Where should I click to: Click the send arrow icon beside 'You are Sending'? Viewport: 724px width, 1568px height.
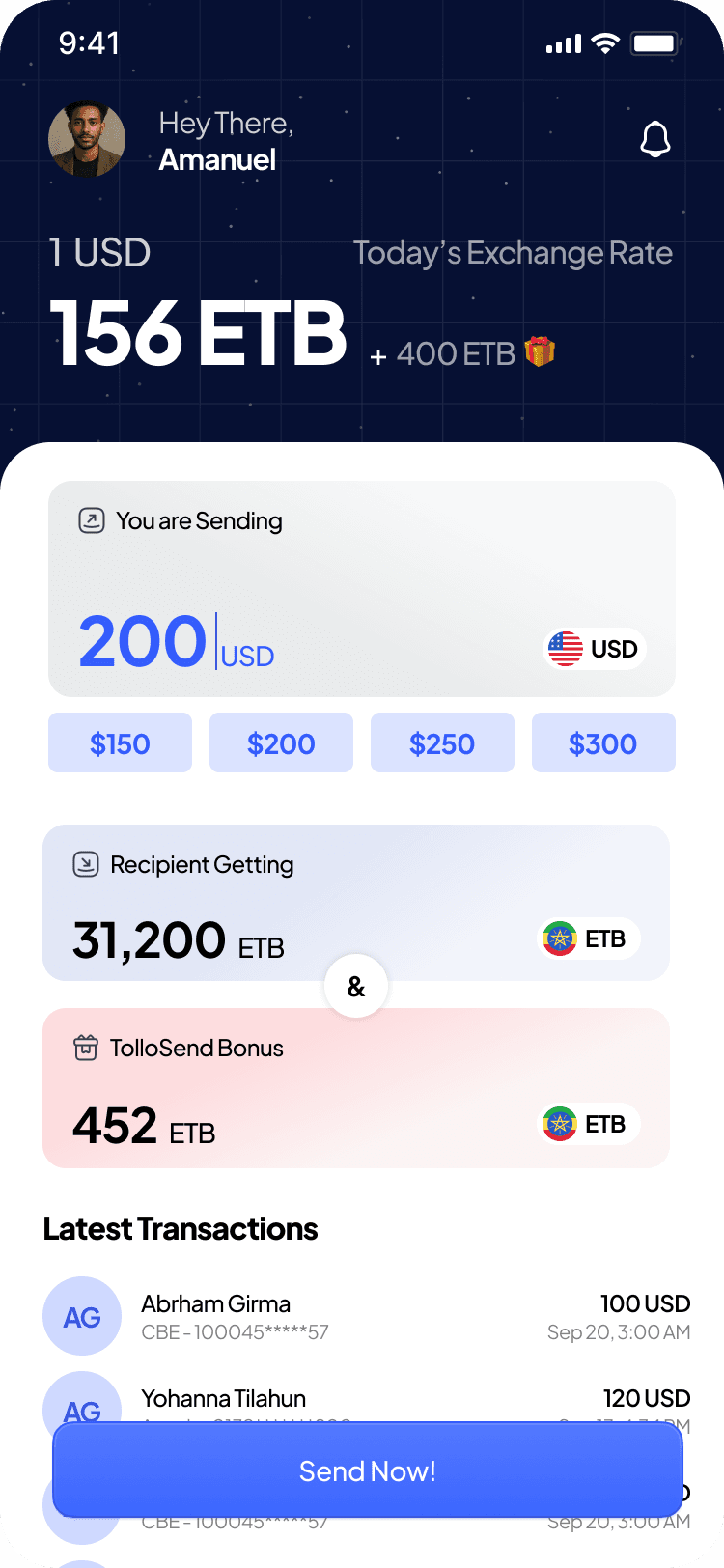[x=88, y=519]
